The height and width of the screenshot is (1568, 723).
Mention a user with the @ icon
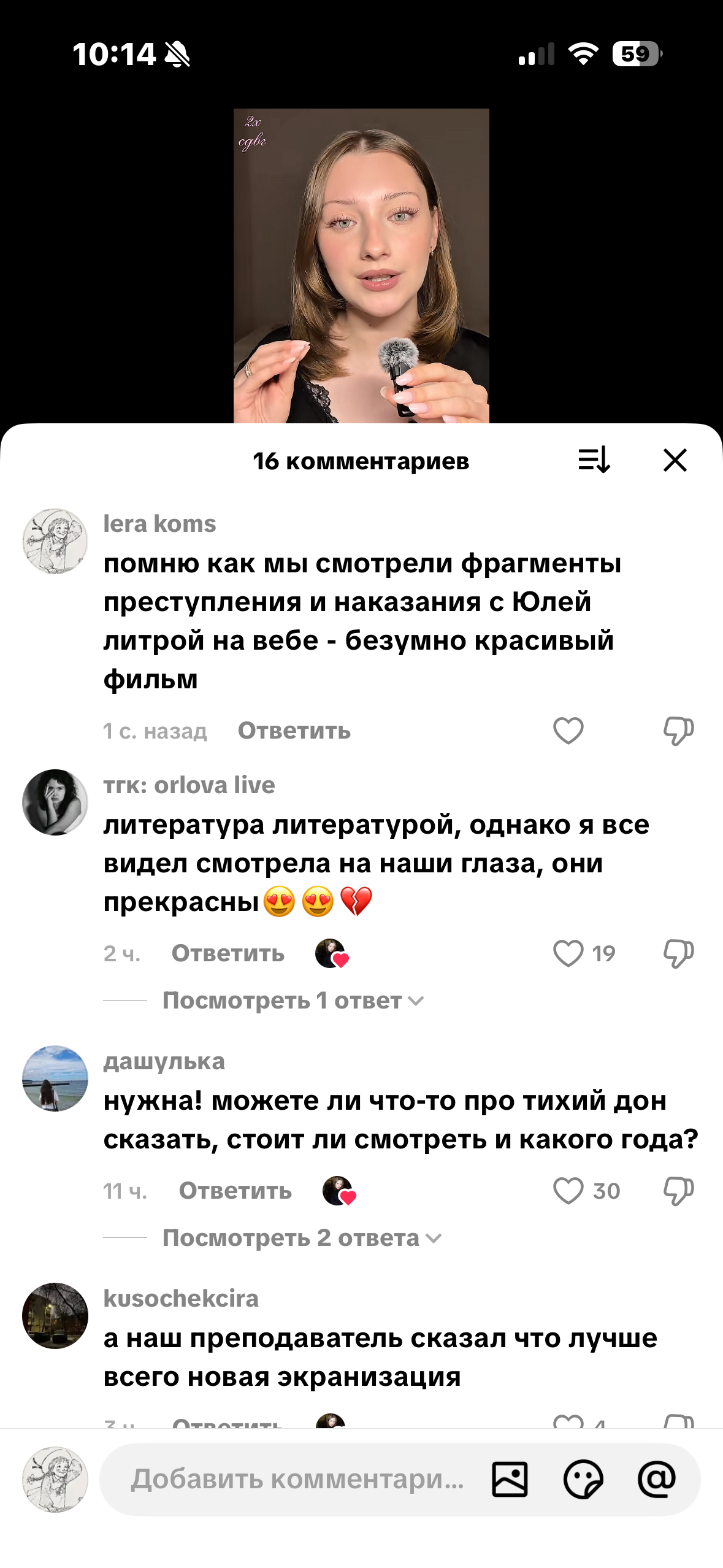point(657,1479)
